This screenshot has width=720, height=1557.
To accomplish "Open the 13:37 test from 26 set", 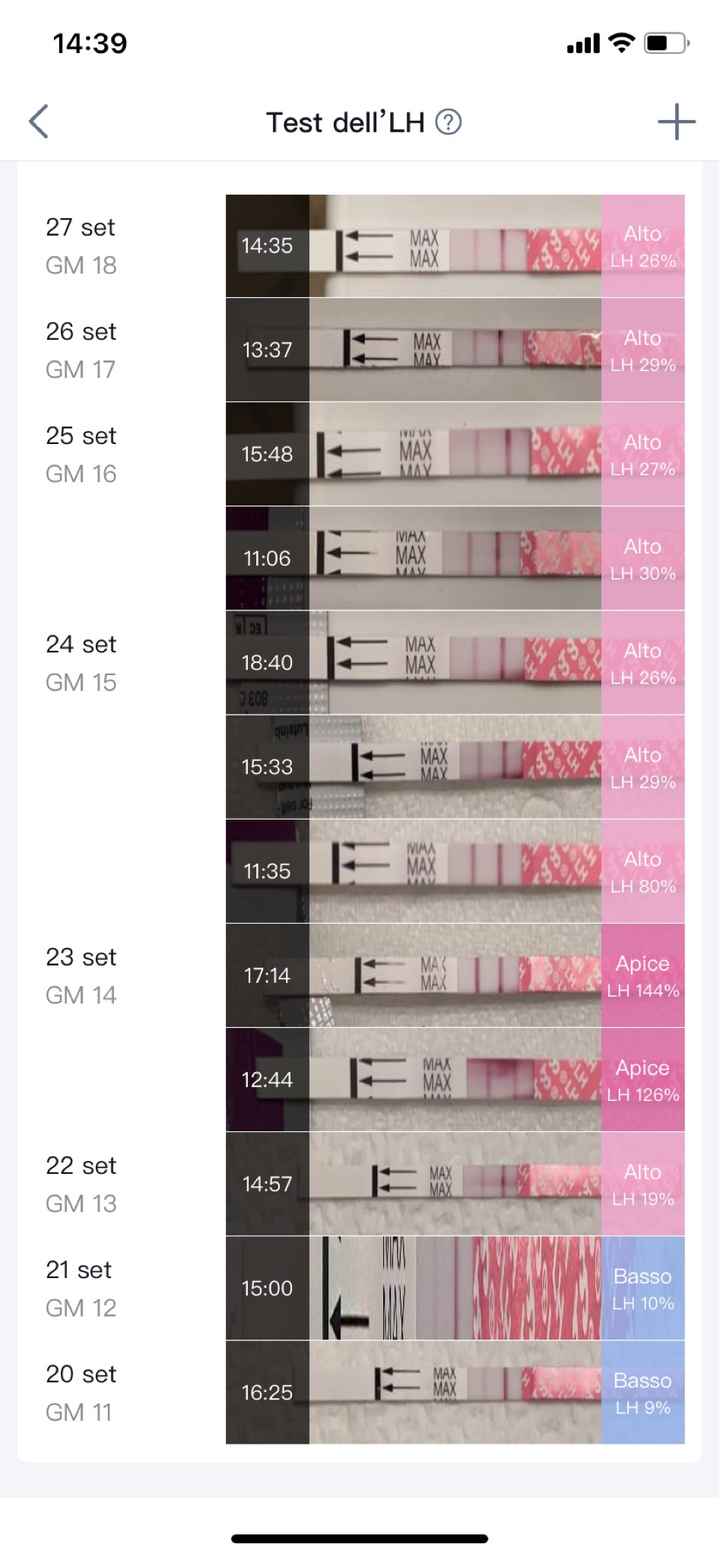I will (x=455, y=350).
